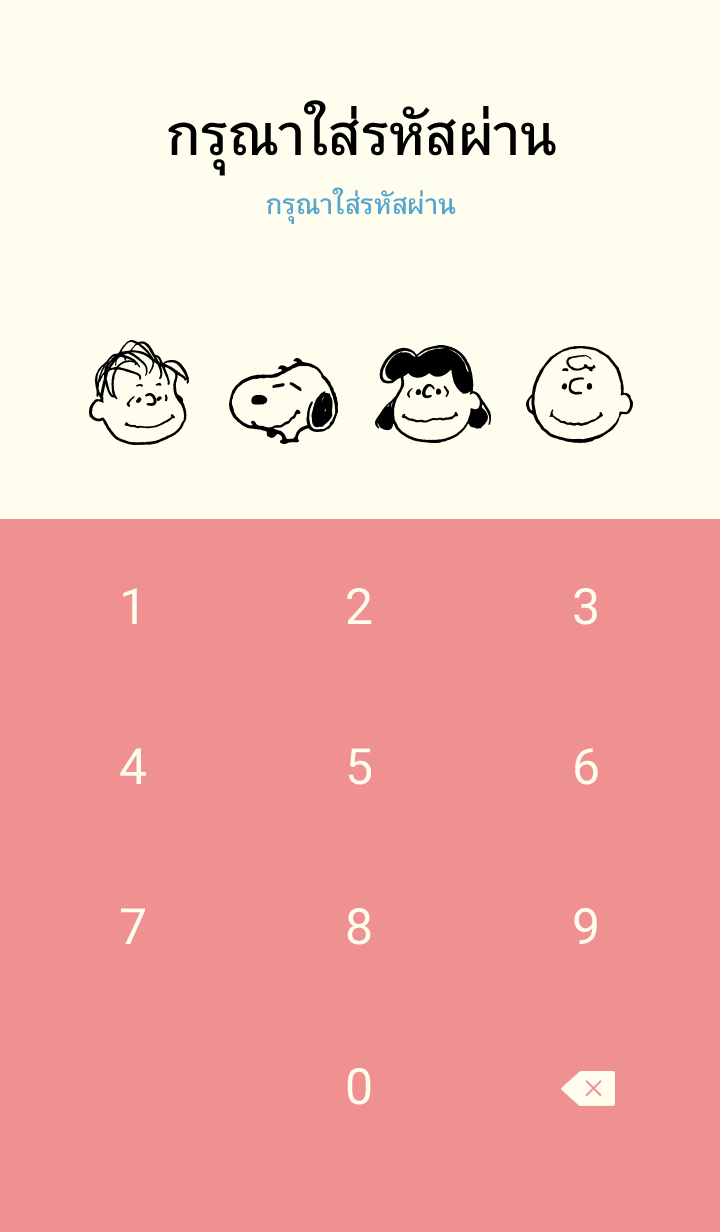Tap the number 4 key

[132, 767]
